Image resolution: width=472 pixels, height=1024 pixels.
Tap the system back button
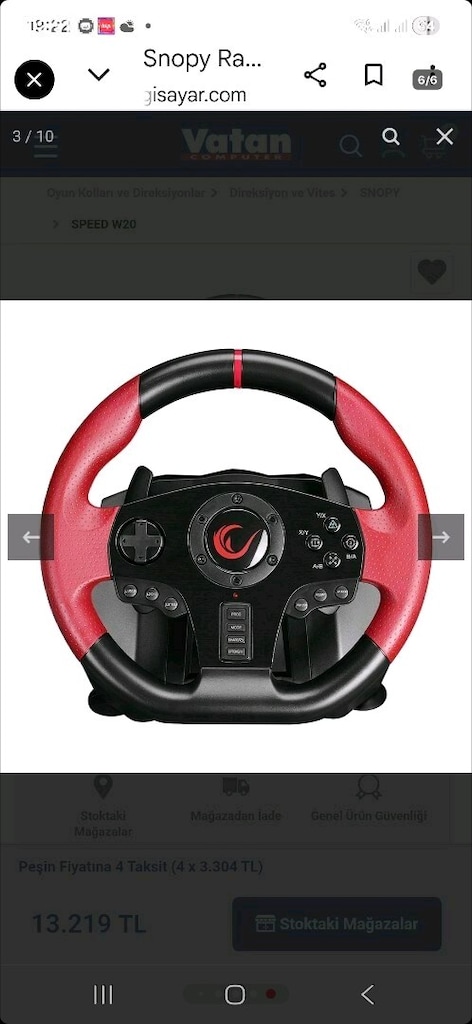(368, 995)
